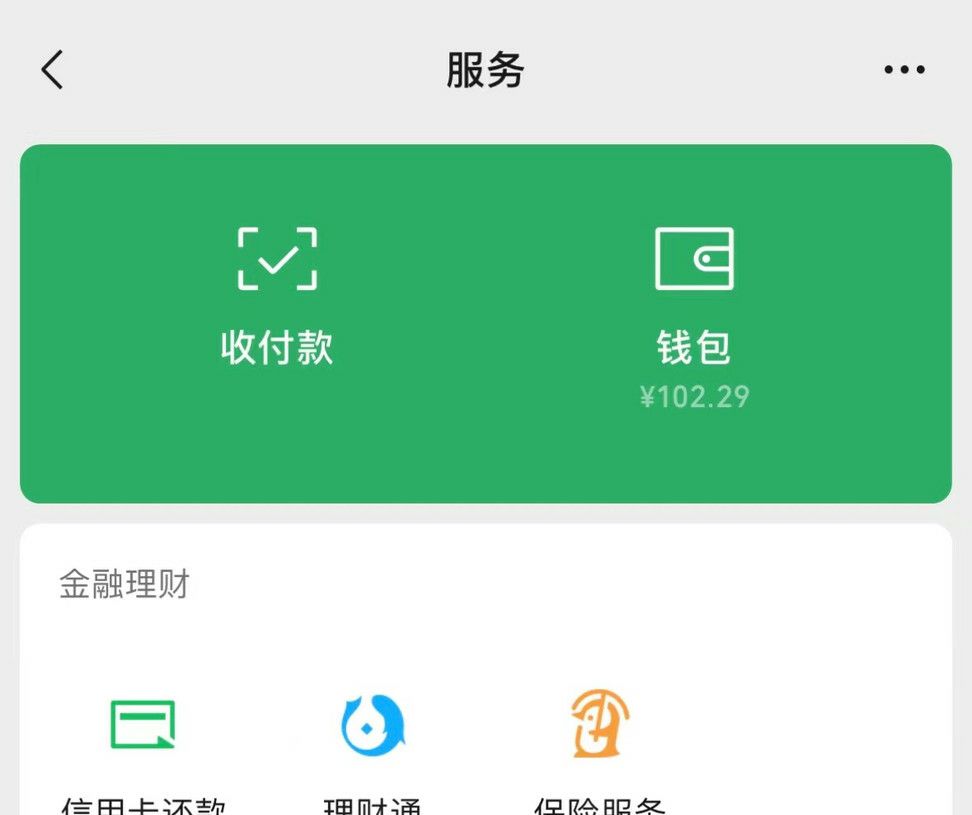Open the three-dot overflow menu
This screenshot has height=815, width=972.
coord(904,70)
